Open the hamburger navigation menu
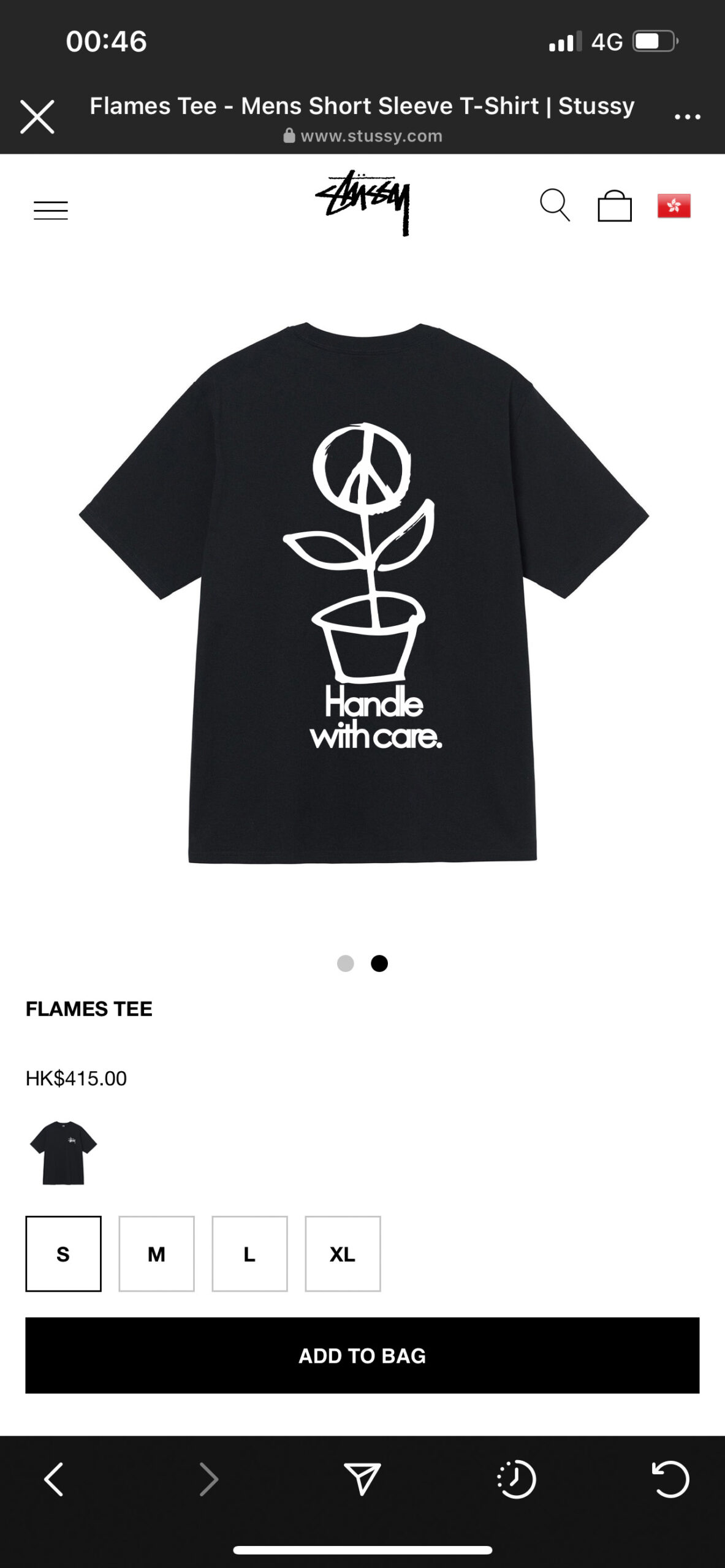The height and width of the screenshot is (1568, 725). point(51,210)
